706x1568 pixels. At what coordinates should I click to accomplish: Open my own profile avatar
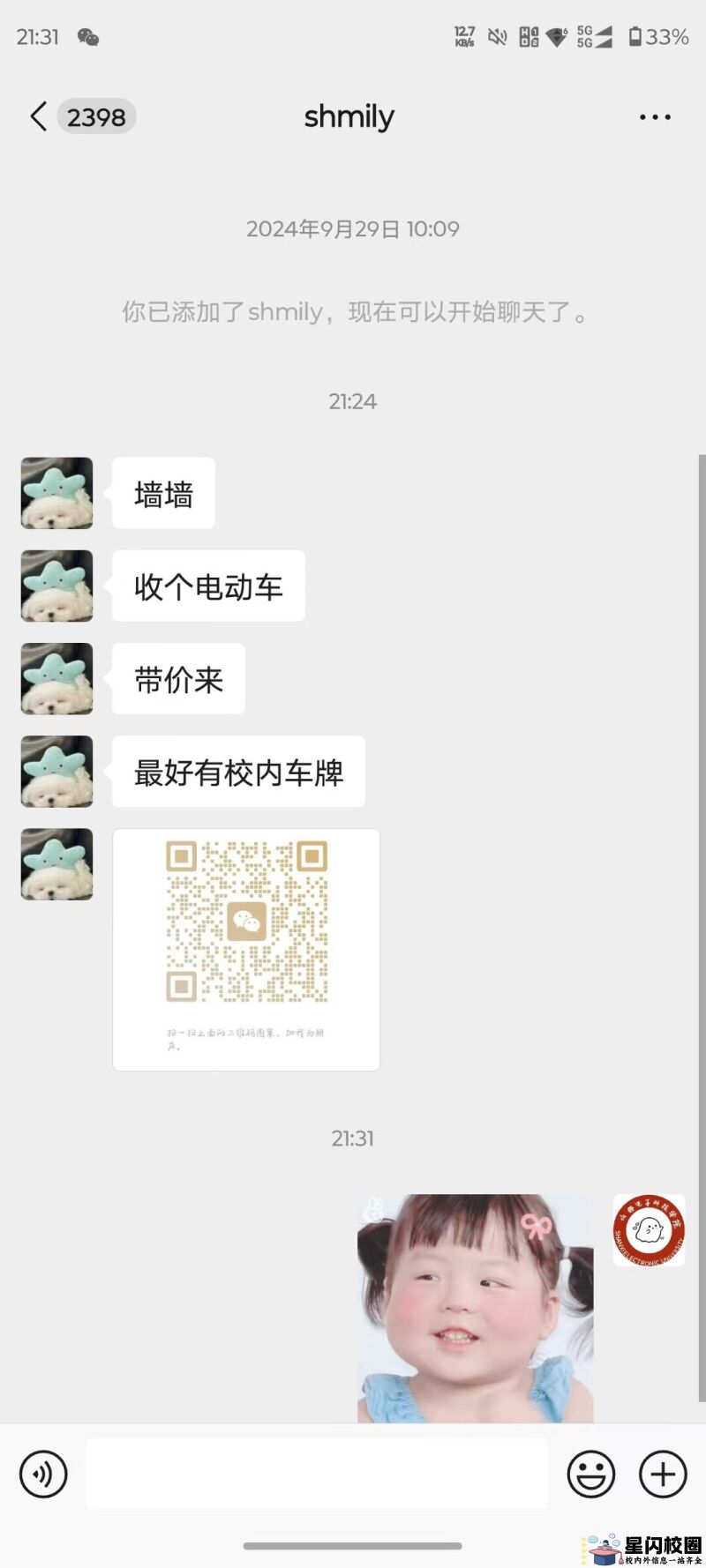[x=649, y=1229]
